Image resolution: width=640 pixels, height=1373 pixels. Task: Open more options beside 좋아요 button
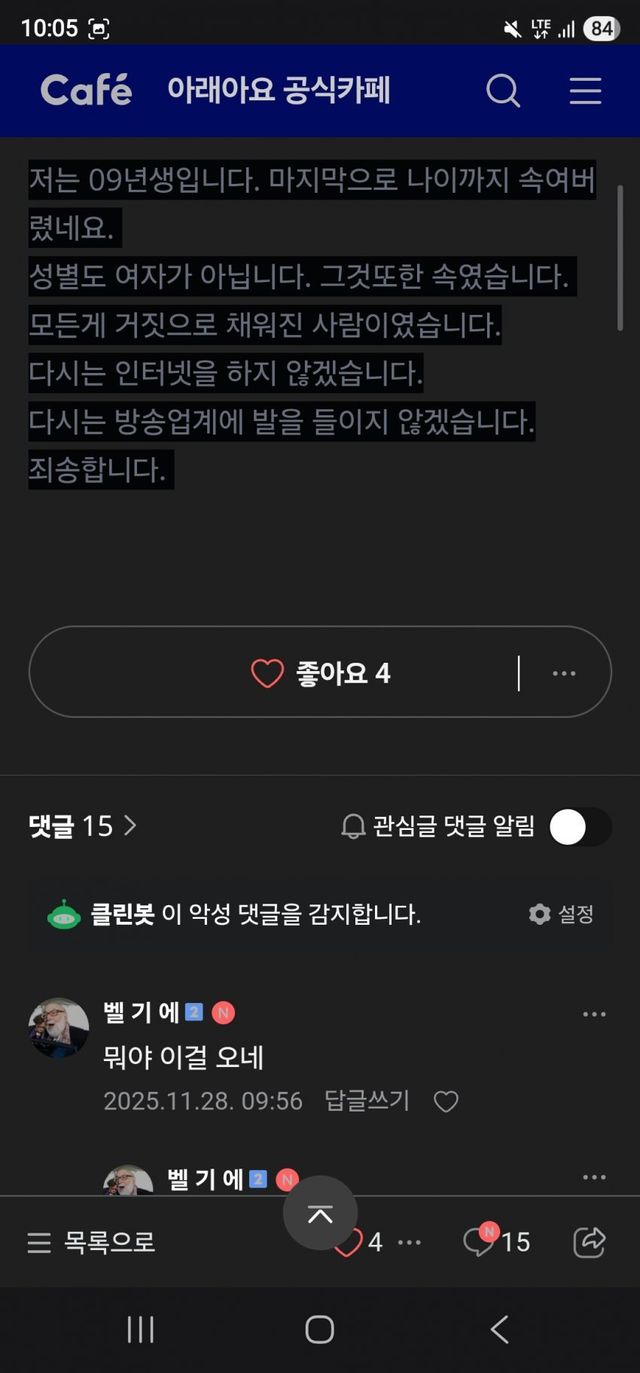pos(564,673)
